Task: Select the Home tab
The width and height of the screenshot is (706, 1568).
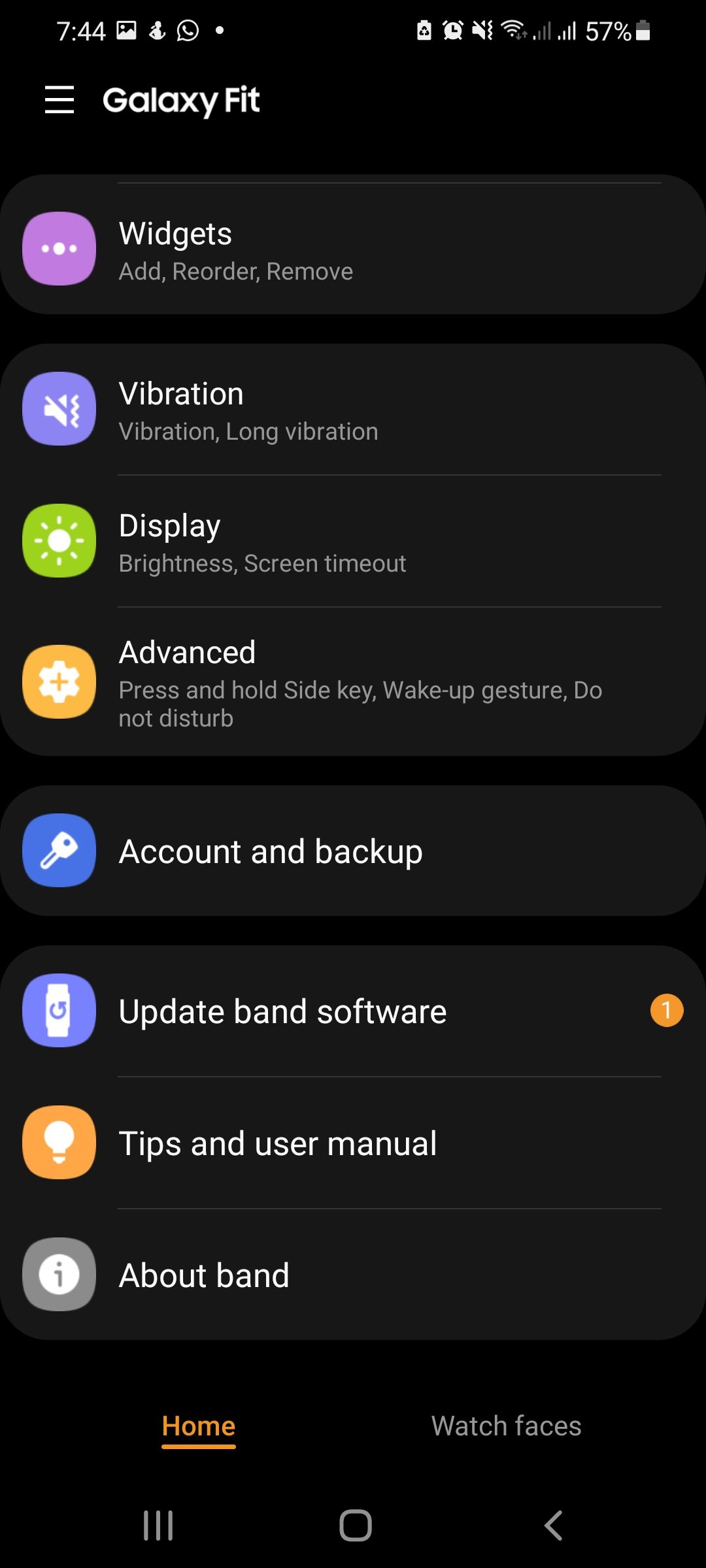Action: click(199, 1426)
